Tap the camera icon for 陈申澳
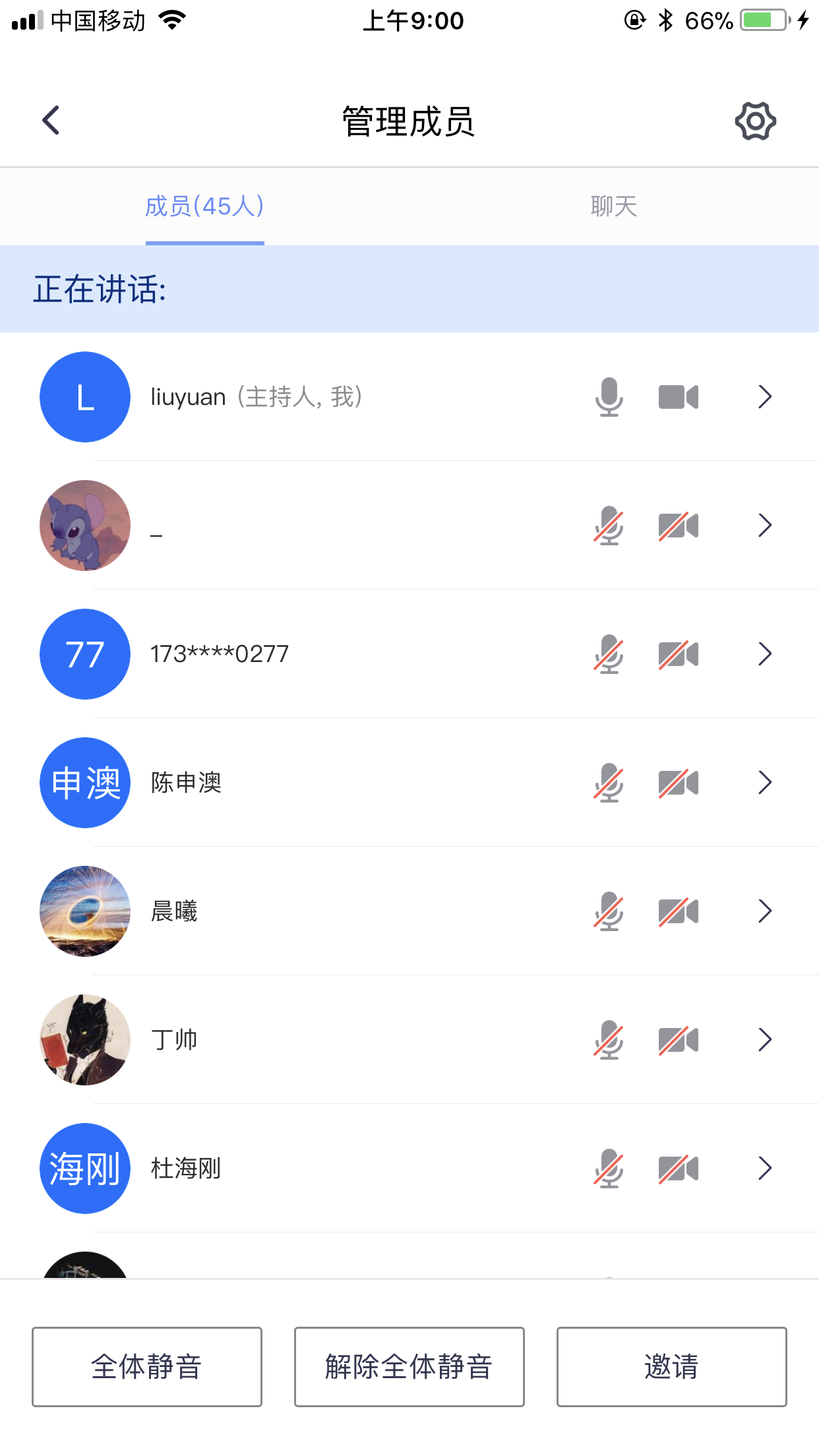 [x=678, y=783]
